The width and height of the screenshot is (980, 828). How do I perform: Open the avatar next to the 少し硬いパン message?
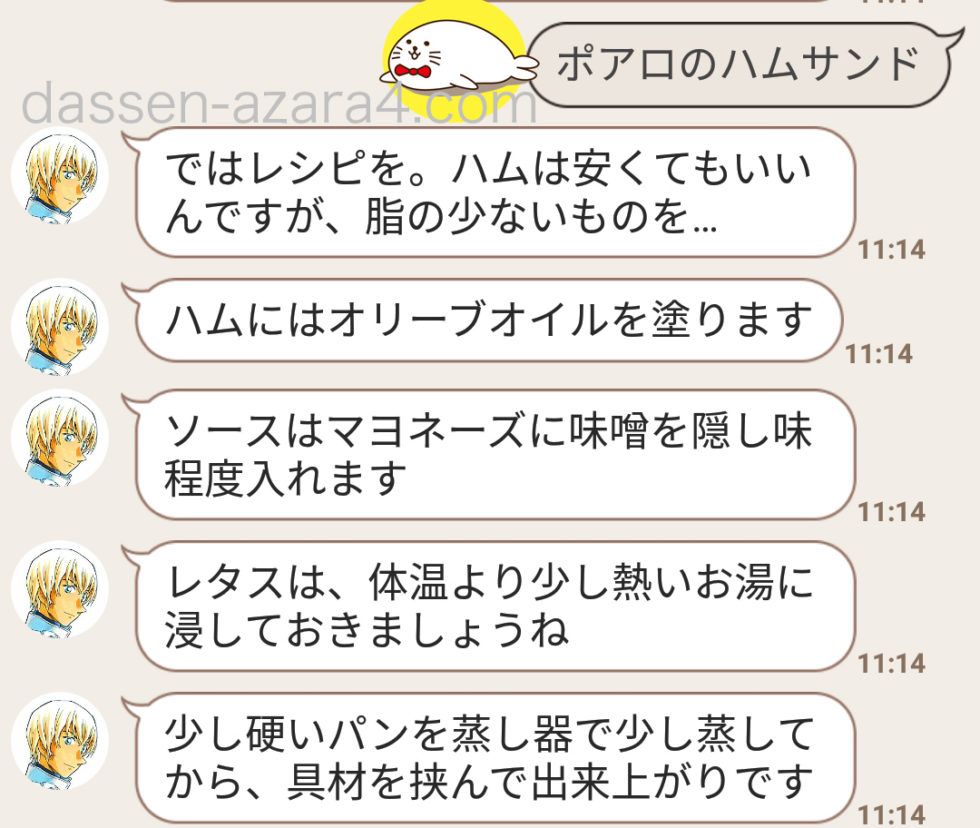(x=59, y=742)
